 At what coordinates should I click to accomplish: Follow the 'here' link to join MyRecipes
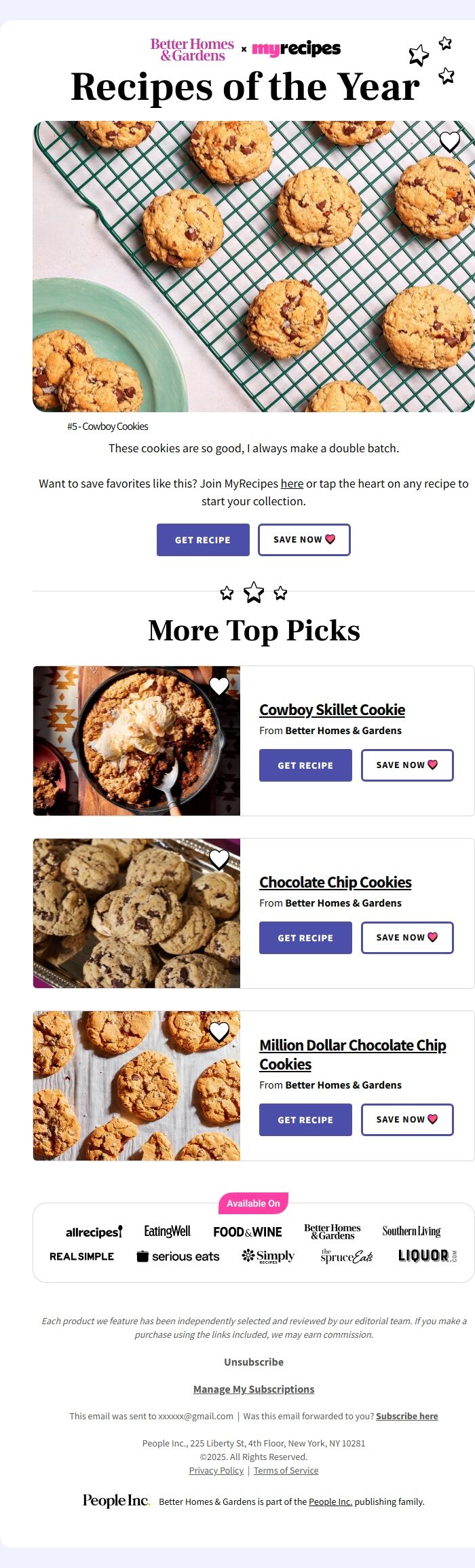click(292, 484)
